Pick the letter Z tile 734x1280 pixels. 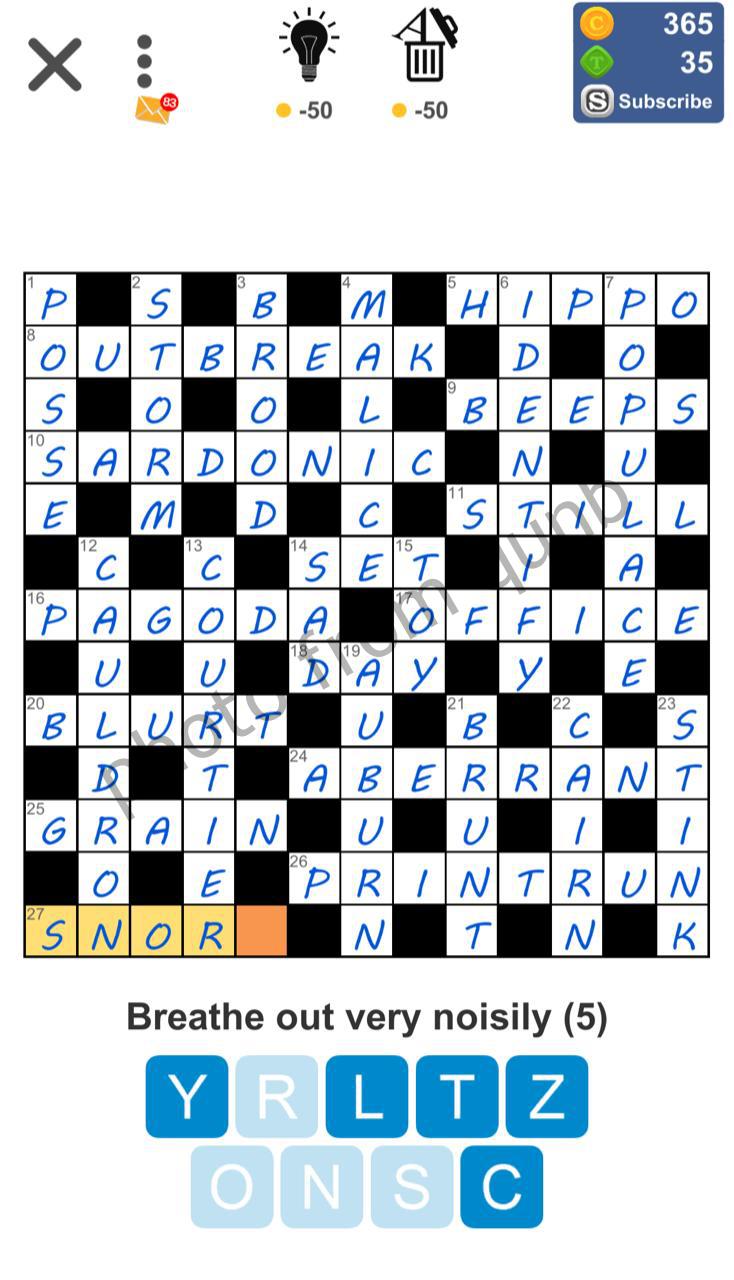pyautogui.click(x=547, y=1097)
